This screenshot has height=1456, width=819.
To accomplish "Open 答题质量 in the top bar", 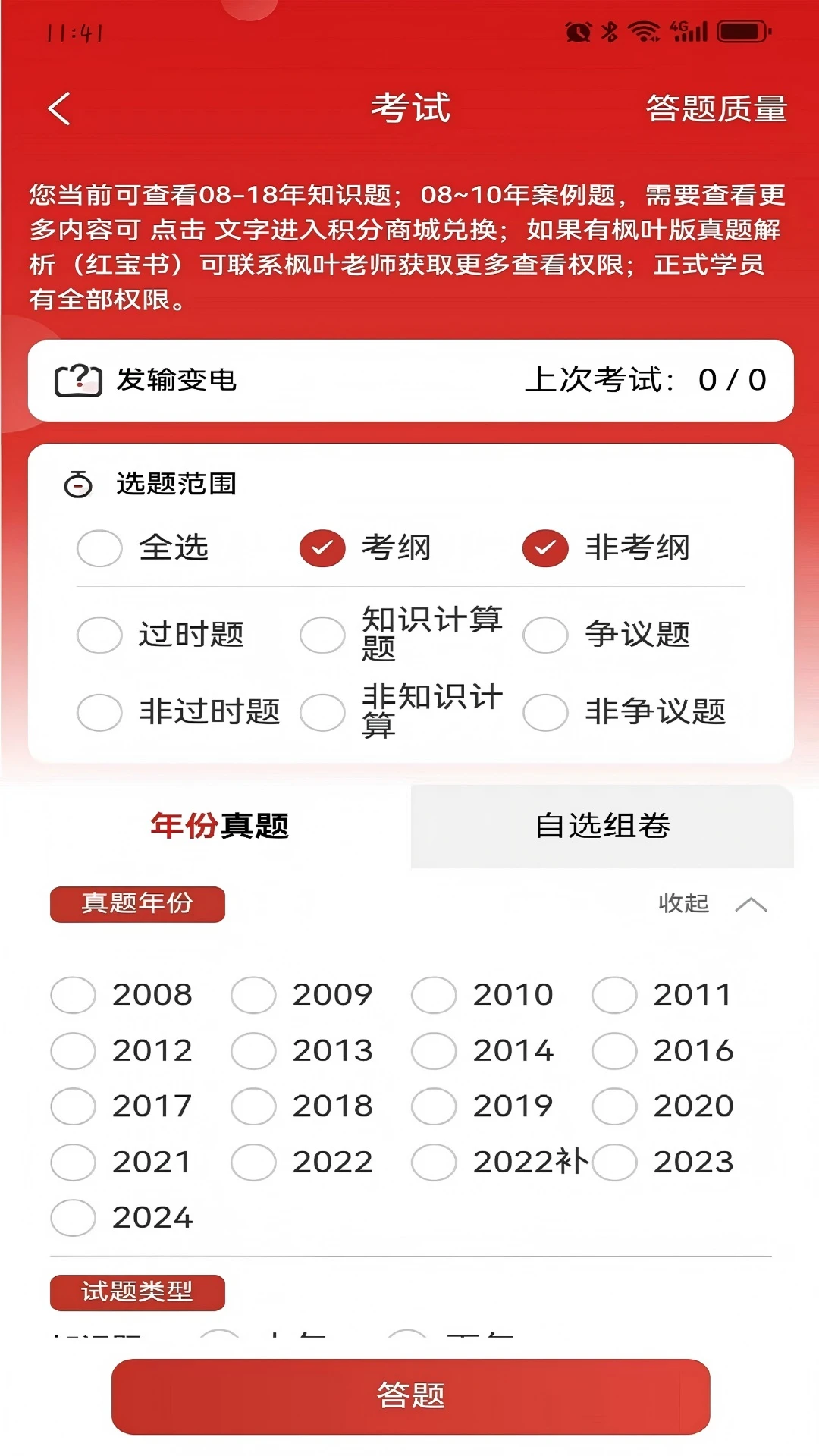I will click(716, 108).
